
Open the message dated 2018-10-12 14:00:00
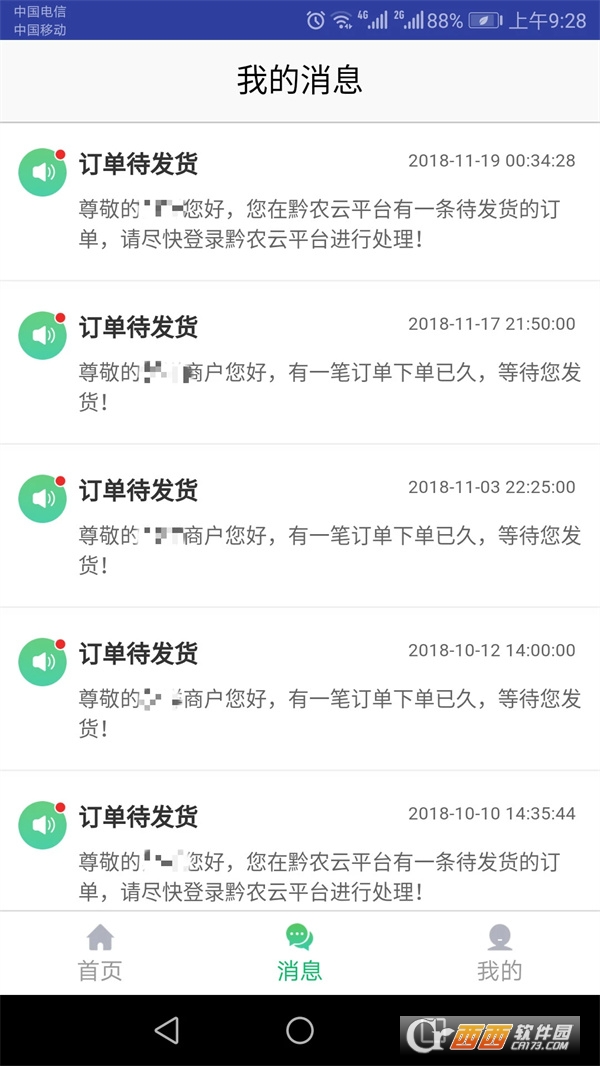300,690
